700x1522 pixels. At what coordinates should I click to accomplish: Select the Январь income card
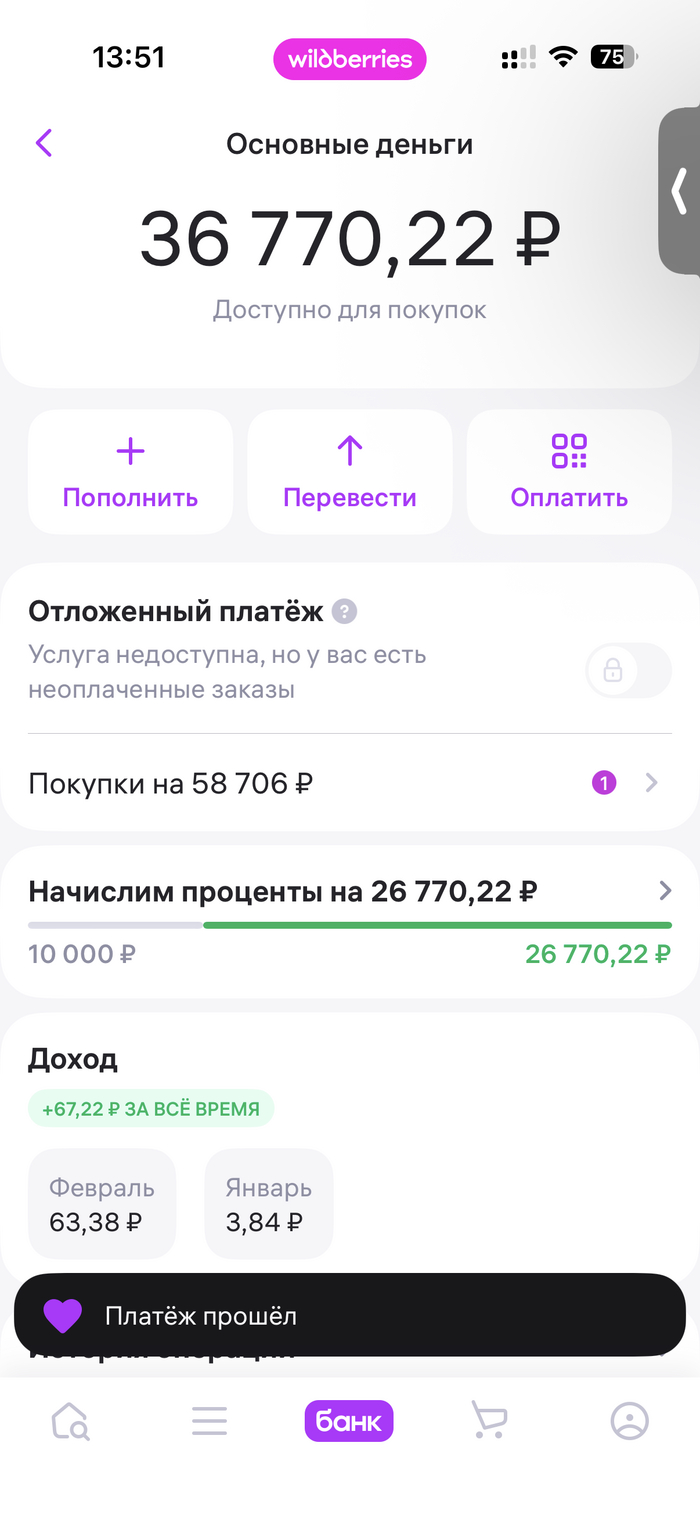(268, 1203)
